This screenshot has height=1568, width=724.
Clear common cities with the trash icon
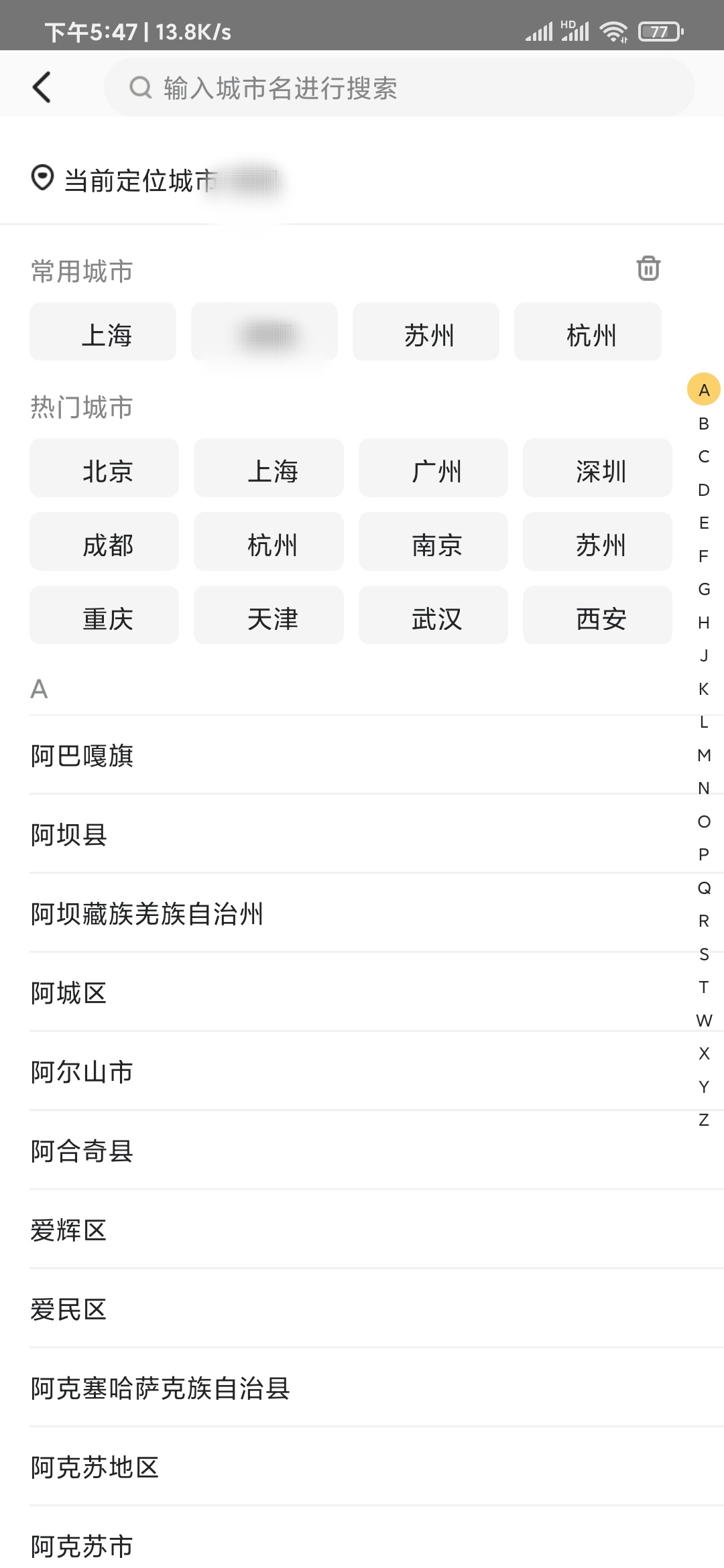[646, 270]
